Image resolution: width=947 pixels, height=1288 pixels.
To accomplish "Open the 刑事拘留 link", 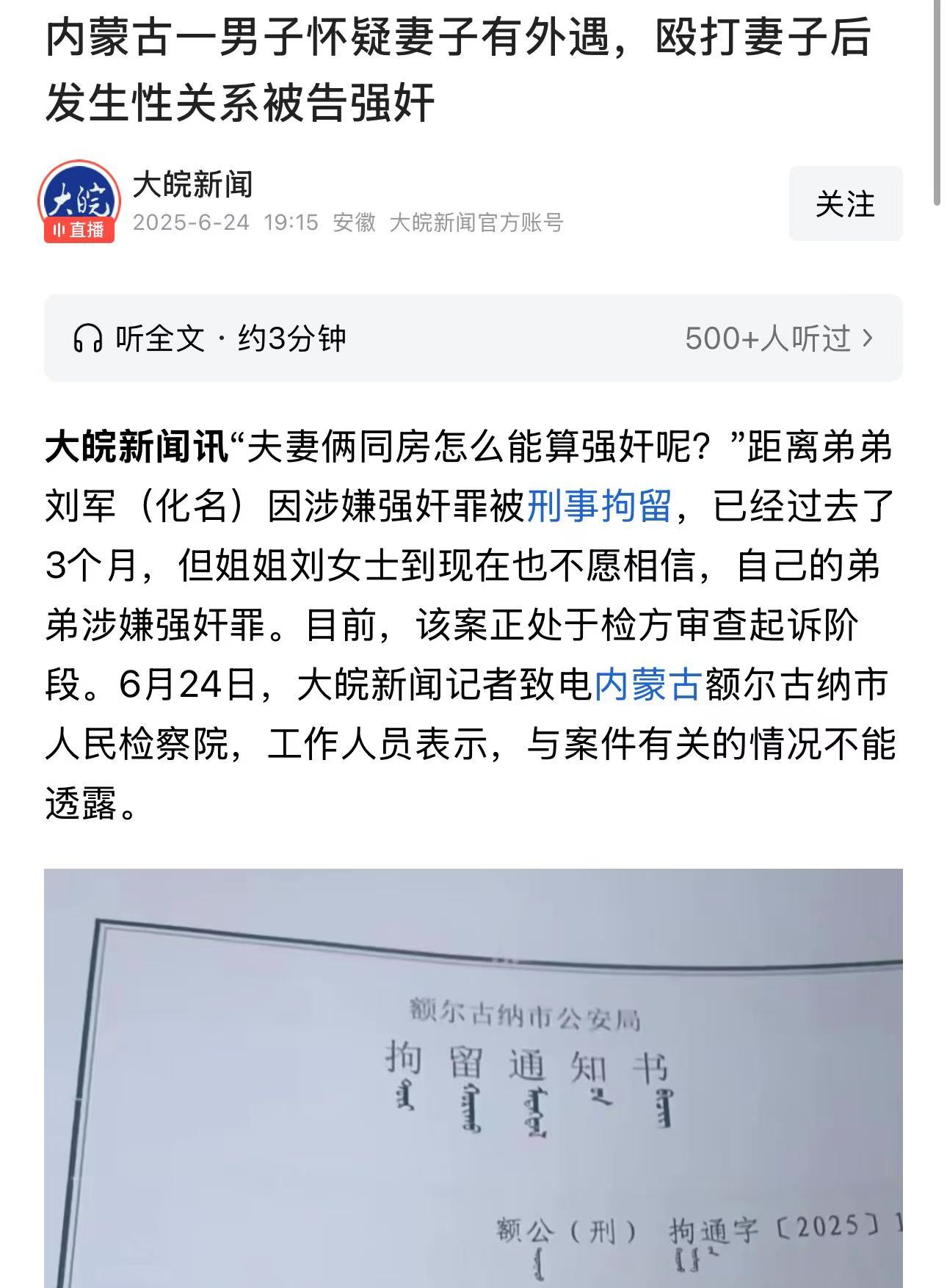I will point(599,506).
